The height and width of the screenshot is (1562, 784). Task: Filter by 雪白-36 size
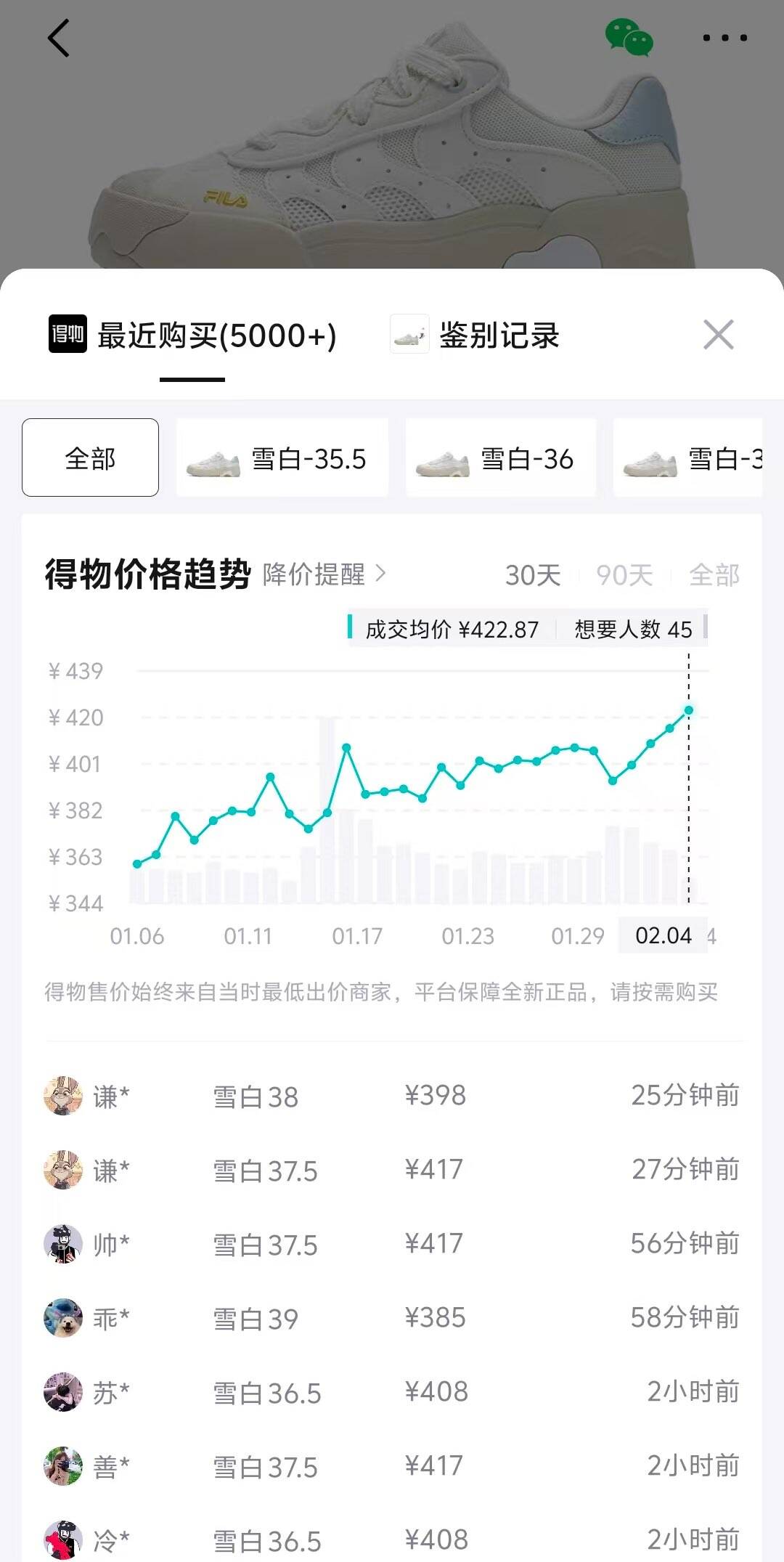(500, 458)
